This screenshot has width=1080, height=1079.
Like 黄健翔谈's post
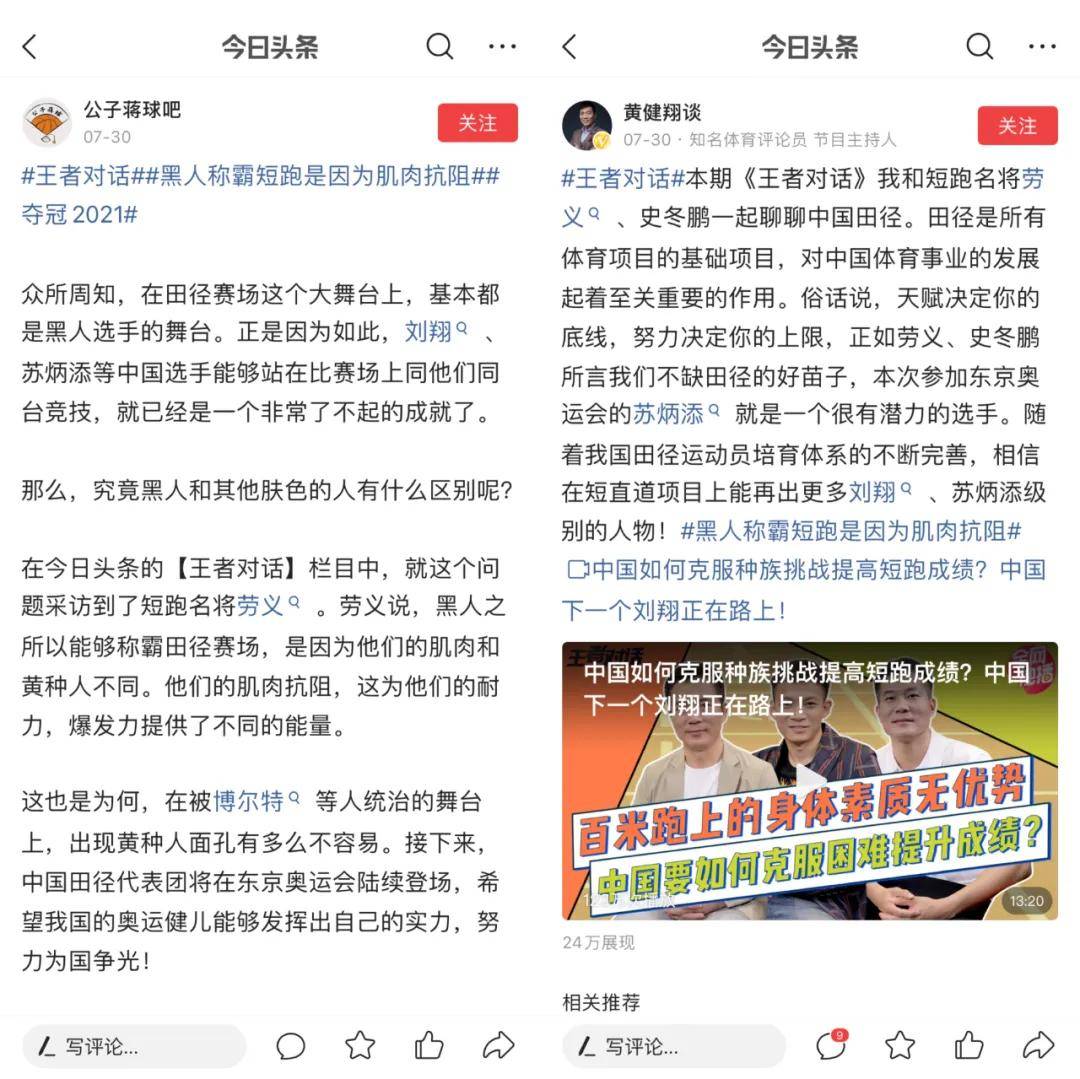pyautogui.click(x=969, y=1046)
